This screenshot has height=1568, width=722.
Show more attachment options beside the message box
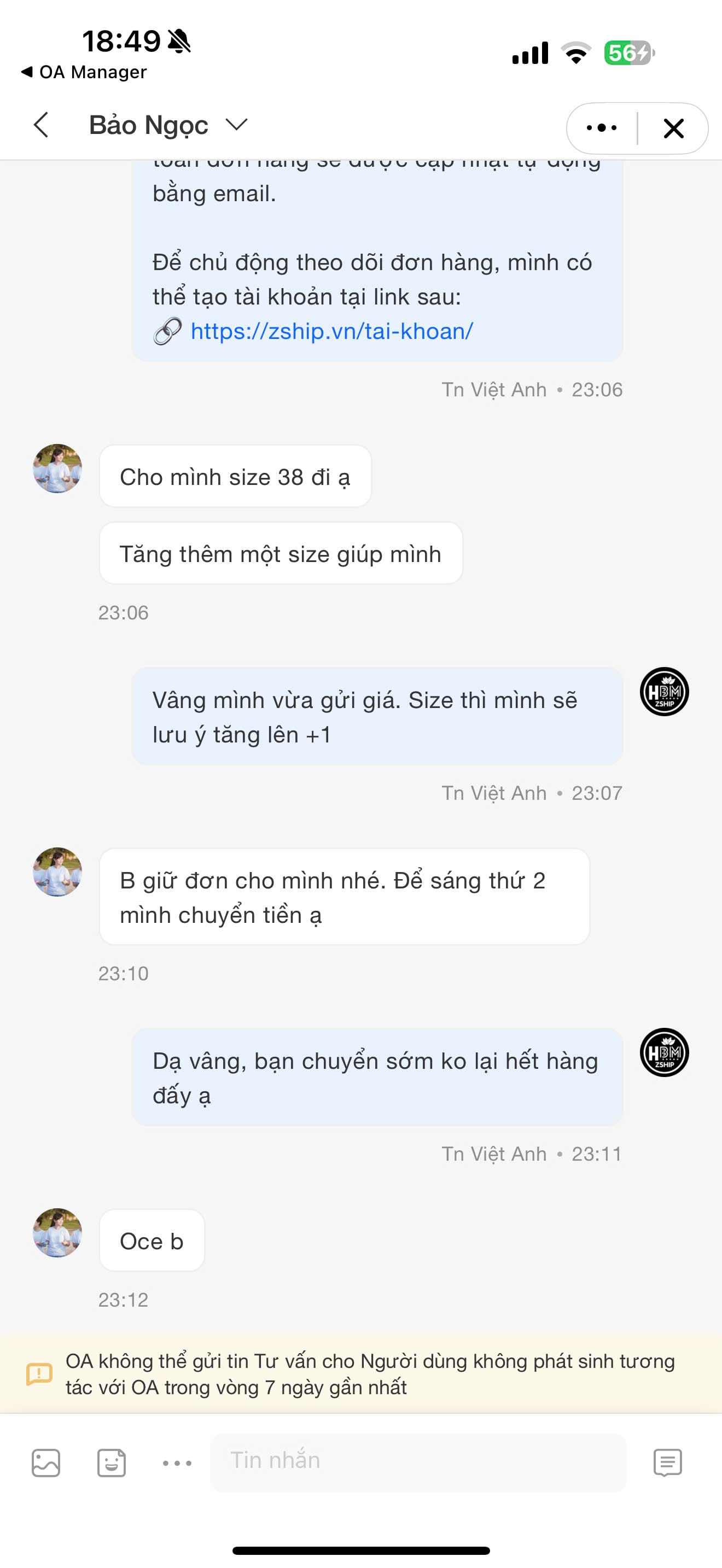coord(177,1462)
